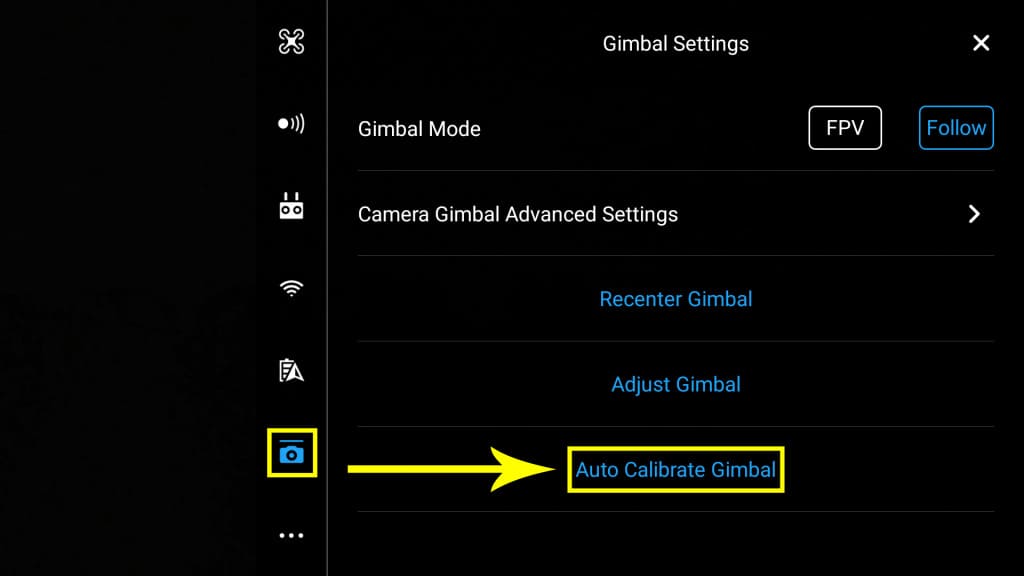Image resolution: width=1024 pixels, height=576 pixels.
Task: Open the sensor settings tab
Action: pyautogui.click(x=291, y=124)
